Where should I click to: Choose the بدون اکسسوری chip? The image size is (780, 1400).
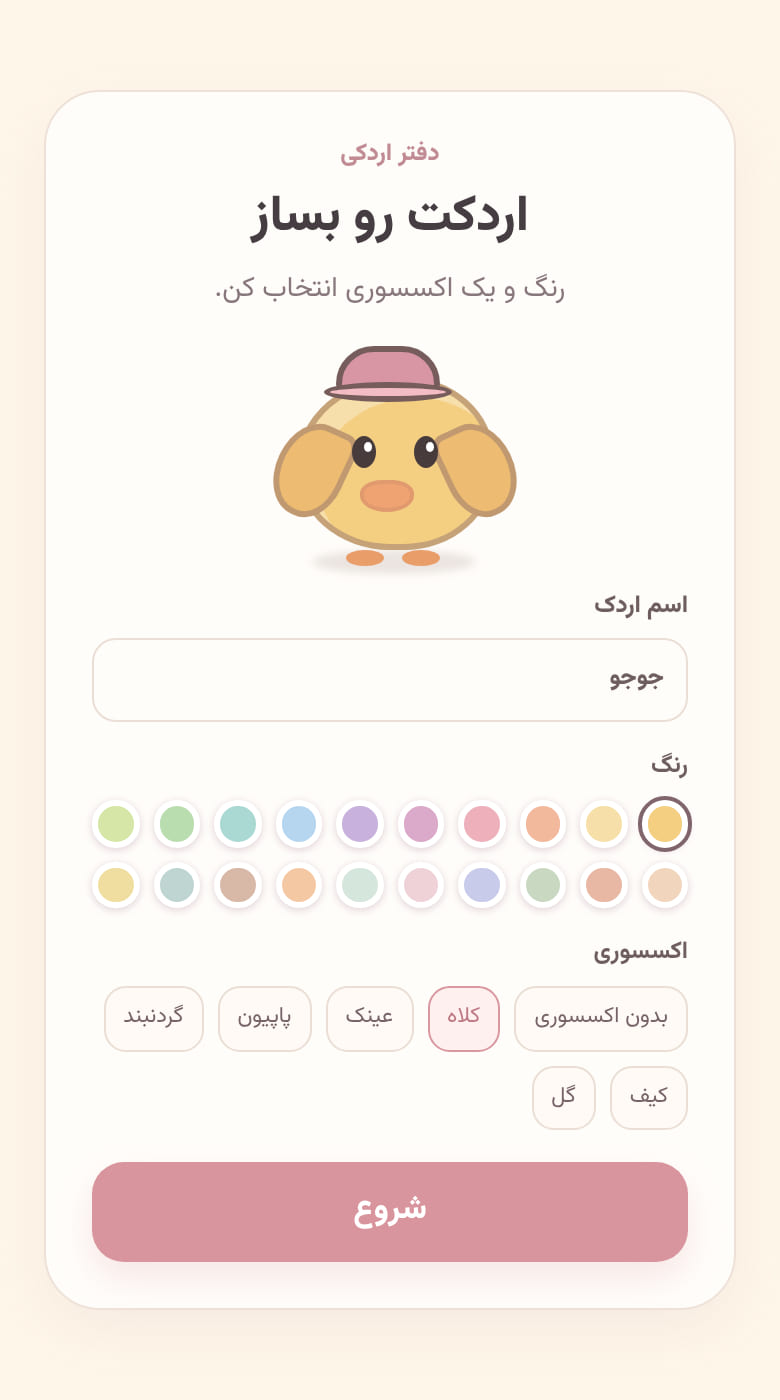[x=601, y=1019]
